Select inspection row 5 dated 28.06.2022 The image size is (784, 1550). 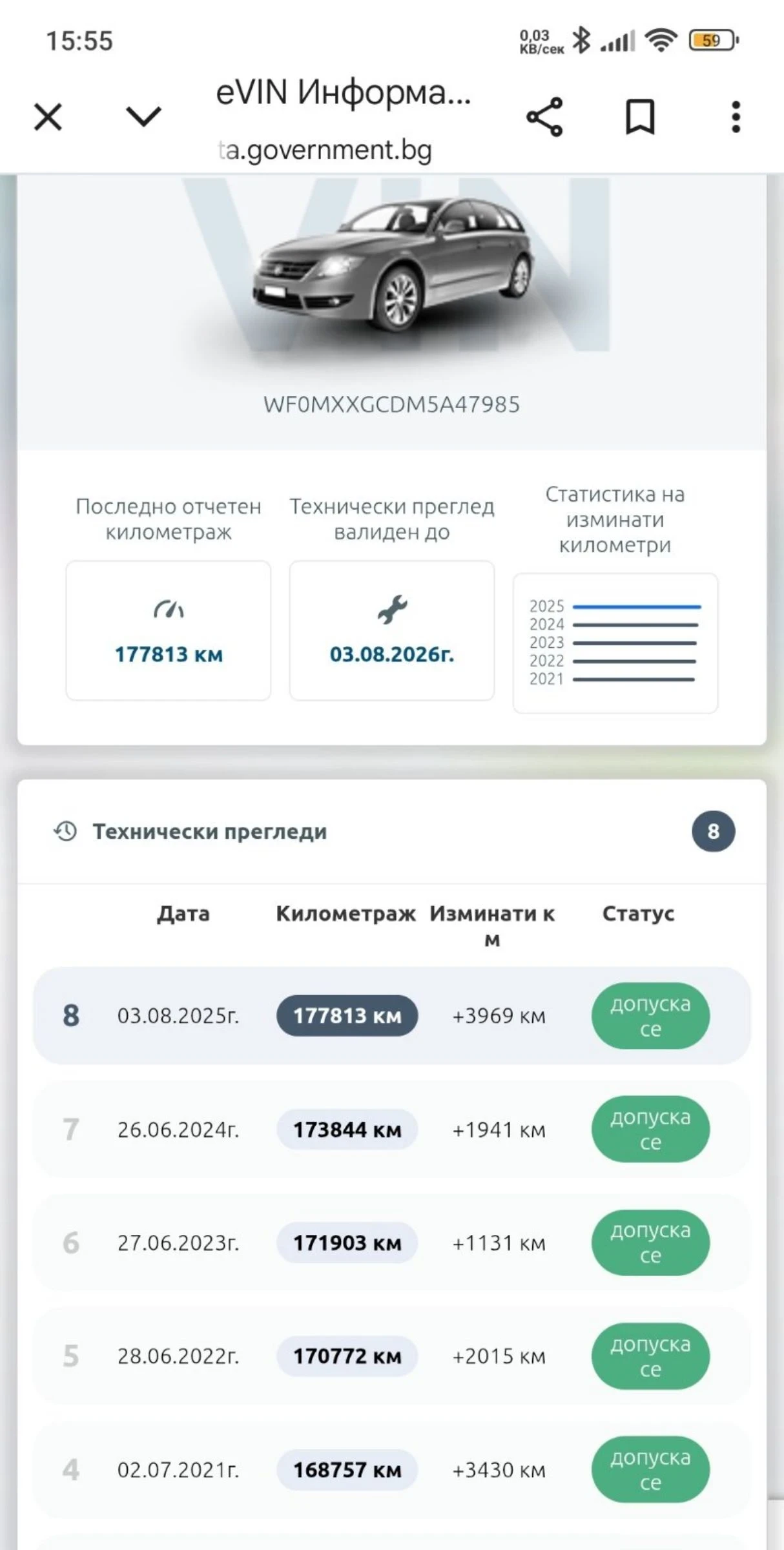(391, 1356)
